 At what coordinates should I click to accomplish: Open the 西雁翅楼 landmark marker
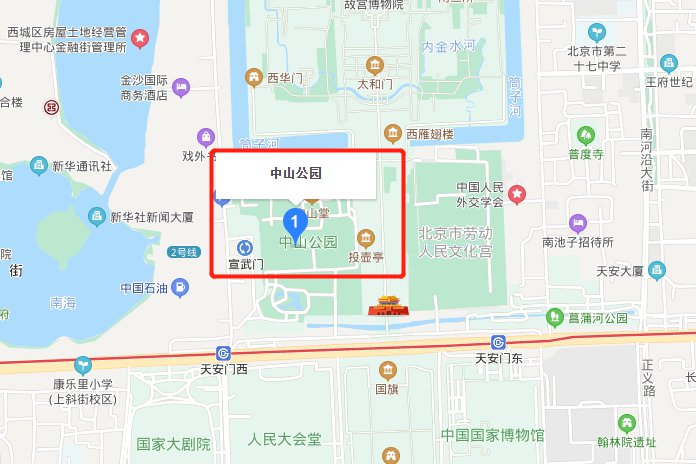tap(392, 133)
